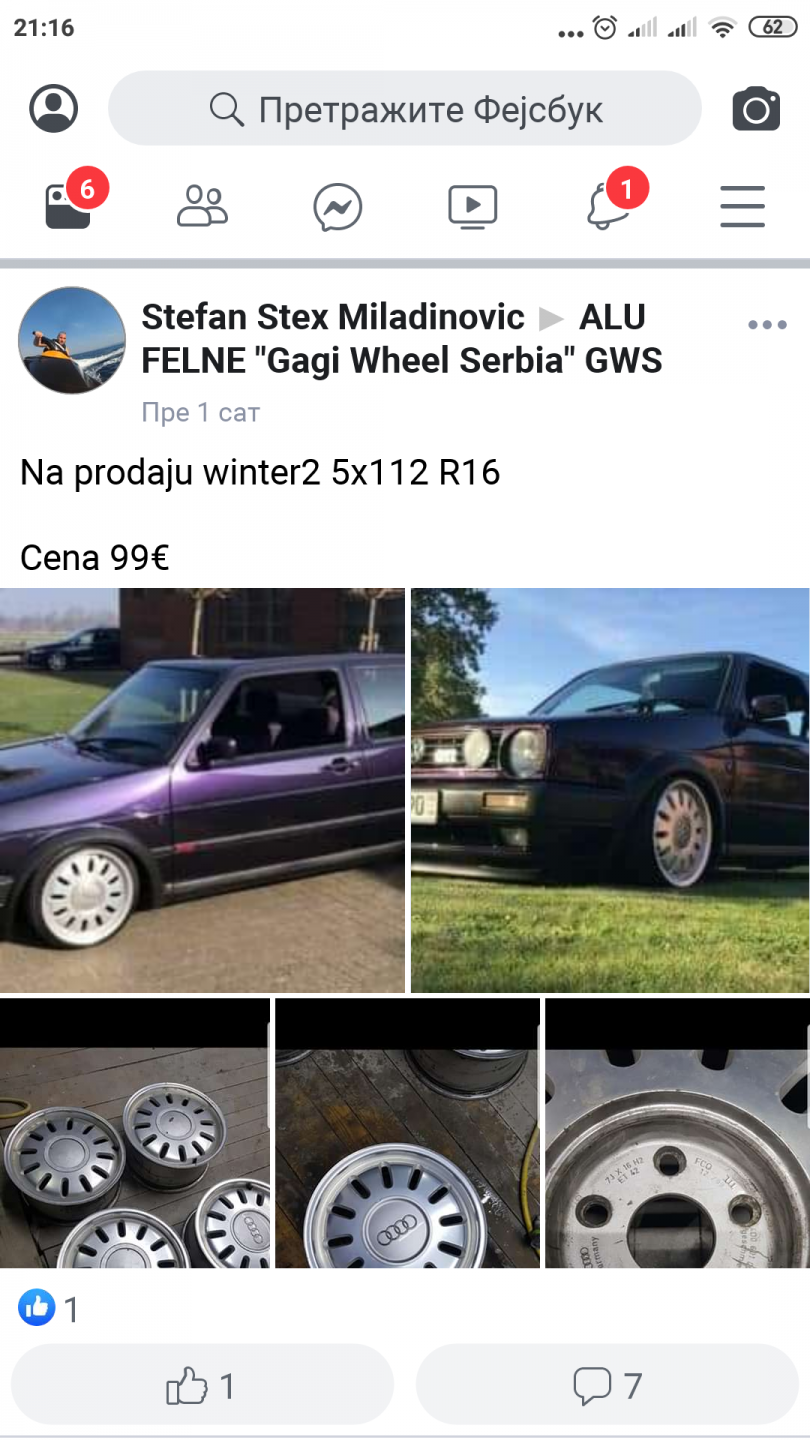Open the photo of four wheels
The width and height of the screenshot is (810, 1440).
(135, 1133)
